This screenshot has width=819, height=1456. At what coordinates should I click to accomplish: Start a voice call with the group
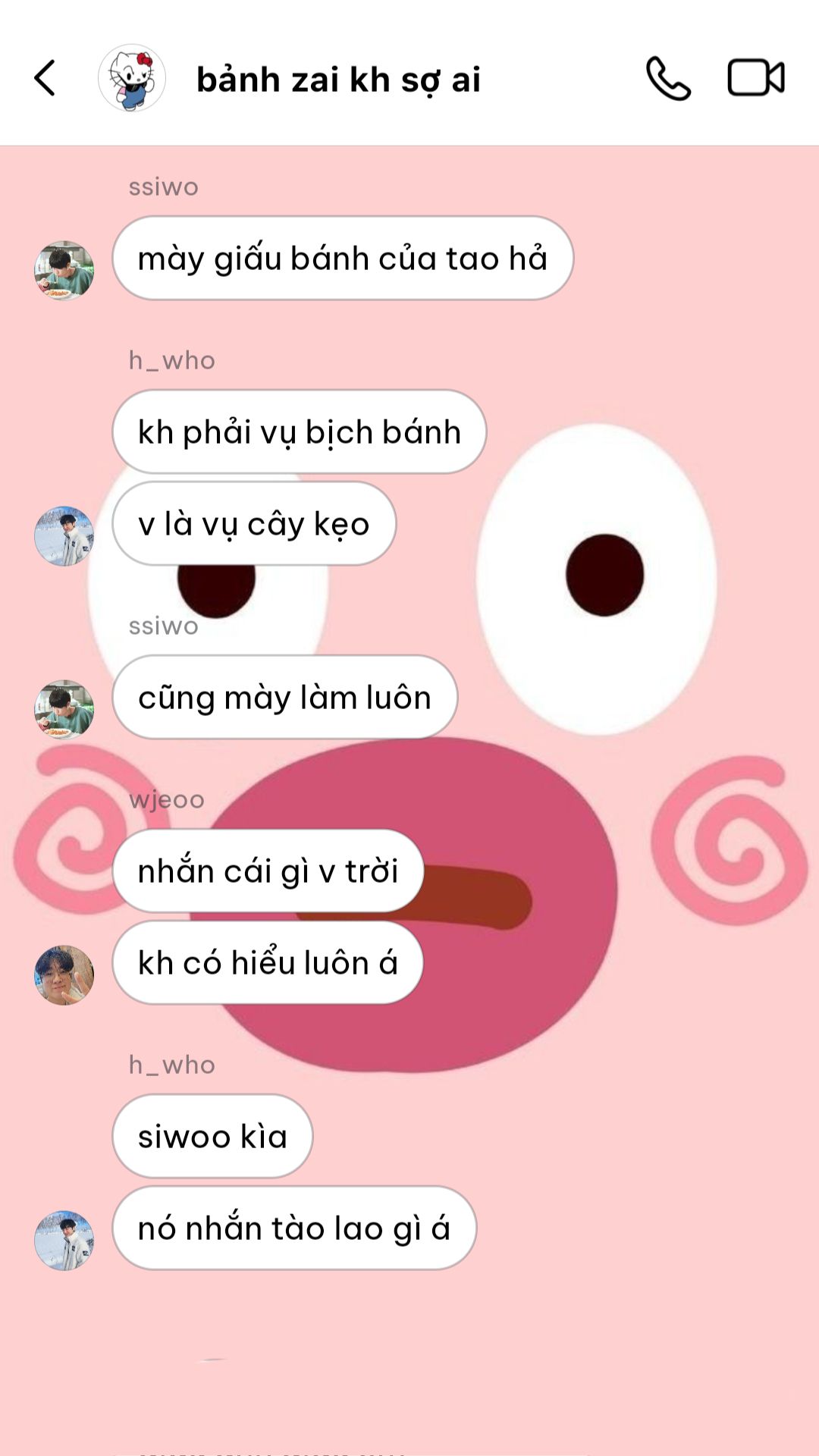click(x=668, y=78)
